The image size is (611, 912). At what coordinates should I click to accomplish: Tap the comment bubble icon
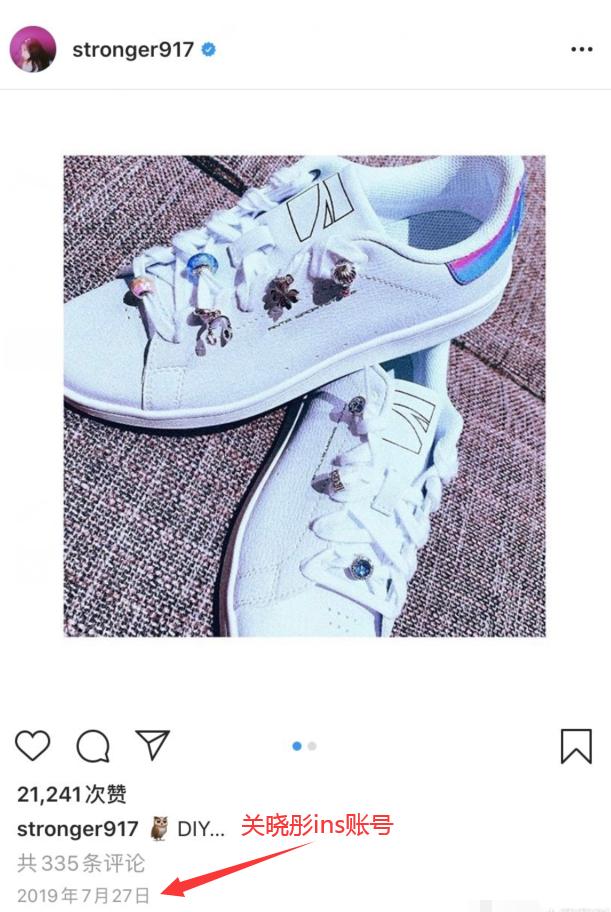point(93,745)
